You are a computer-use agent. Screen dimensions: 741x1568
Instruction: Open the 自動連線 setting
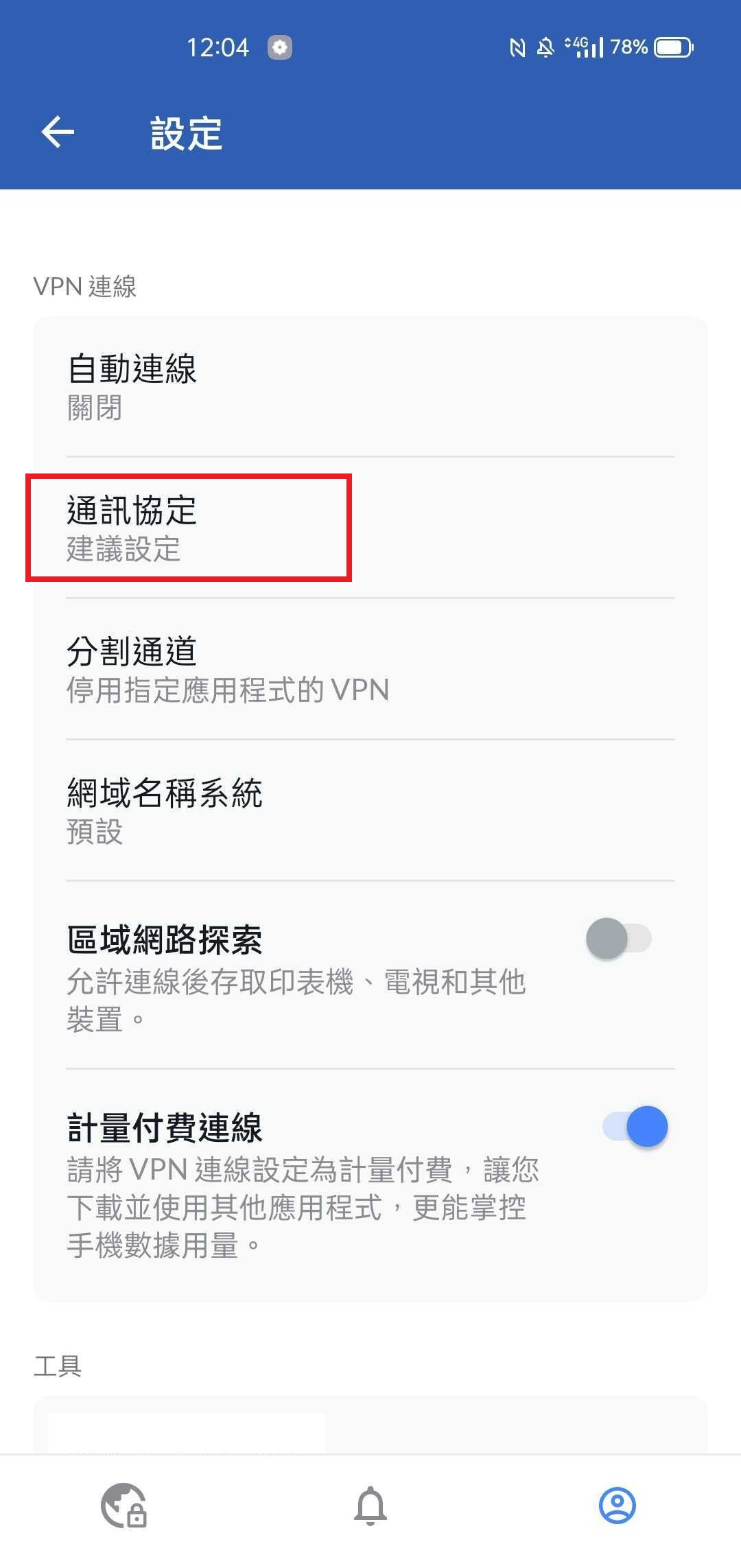[x=370, y=387]
